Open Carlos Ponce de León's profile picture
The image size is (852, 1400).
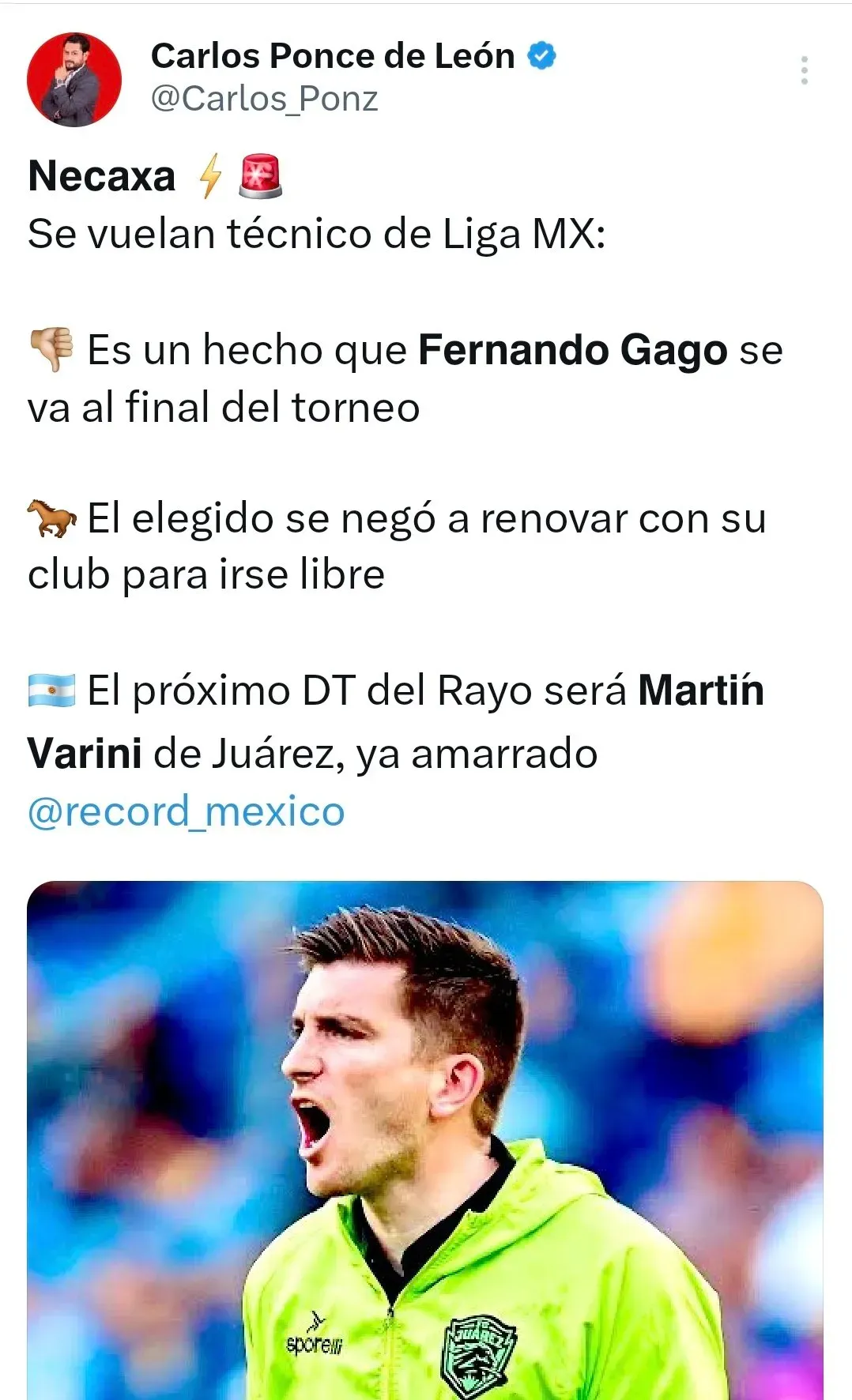coord(74,80)
